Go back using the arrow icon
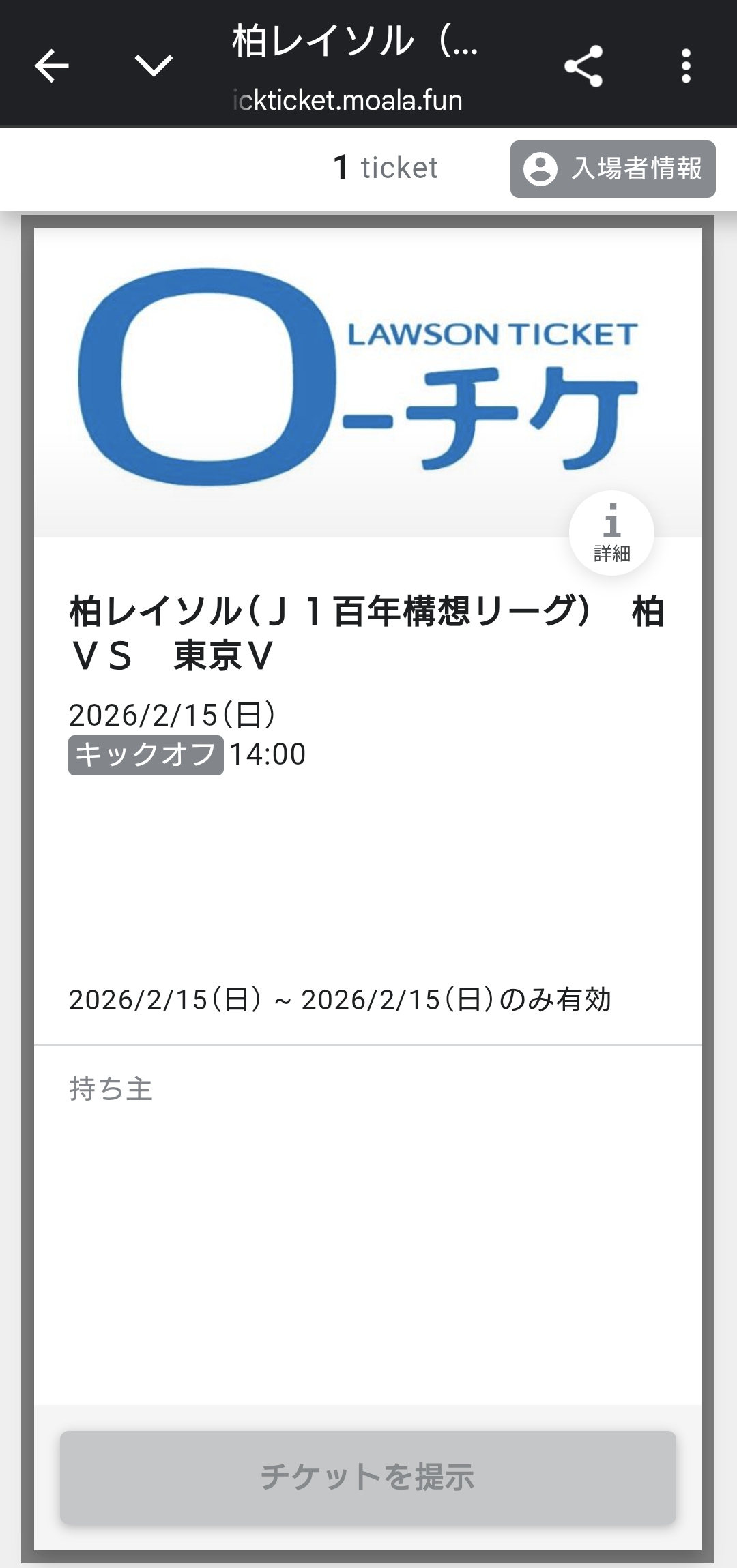 52,66
